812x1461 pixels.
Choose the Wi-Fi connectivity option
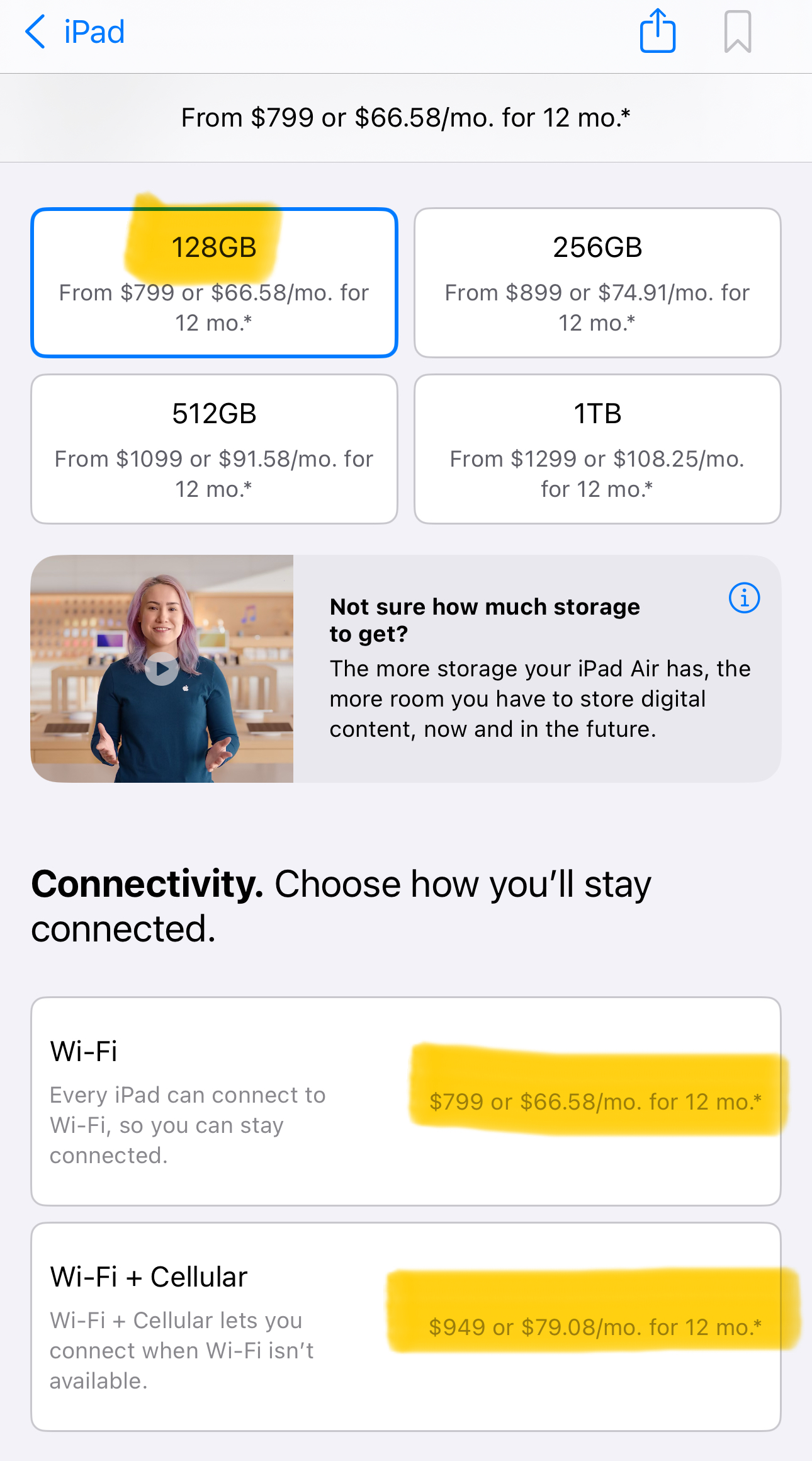coord(405,1101)
